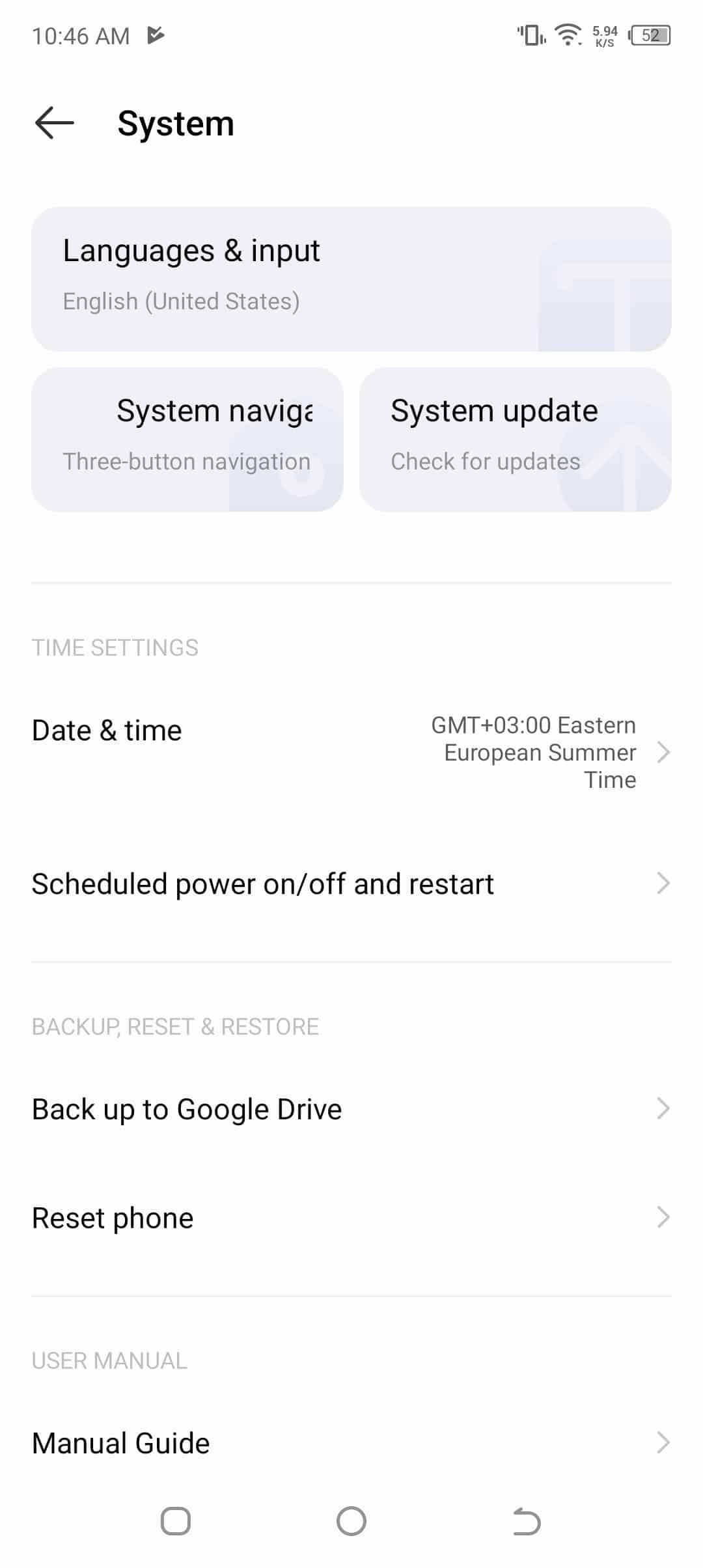This screenshot has width=703, height=1568.
Task: Open Date & time settings
Action: point(351,751)
